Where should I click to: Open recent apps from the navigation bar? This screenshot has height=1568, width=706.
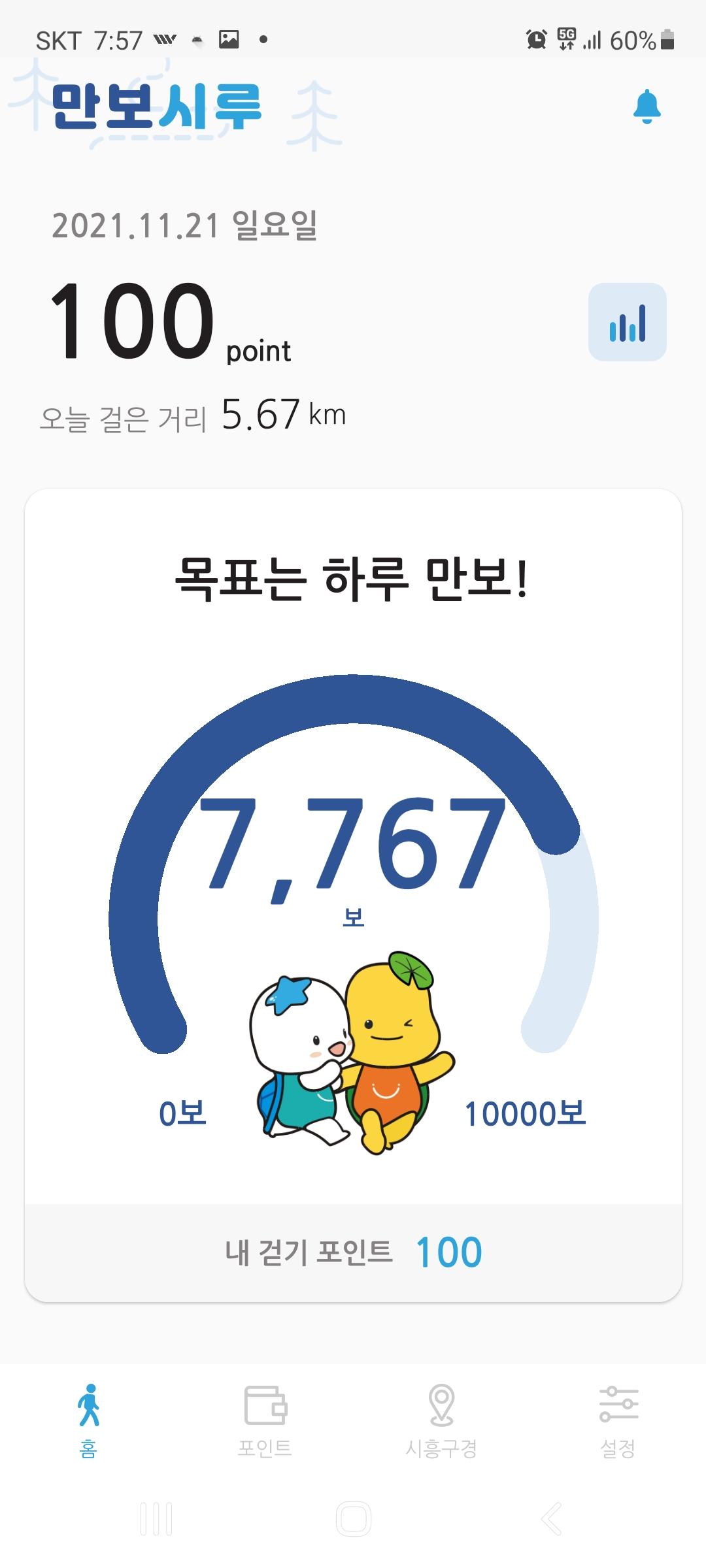tap(156, 1518)
